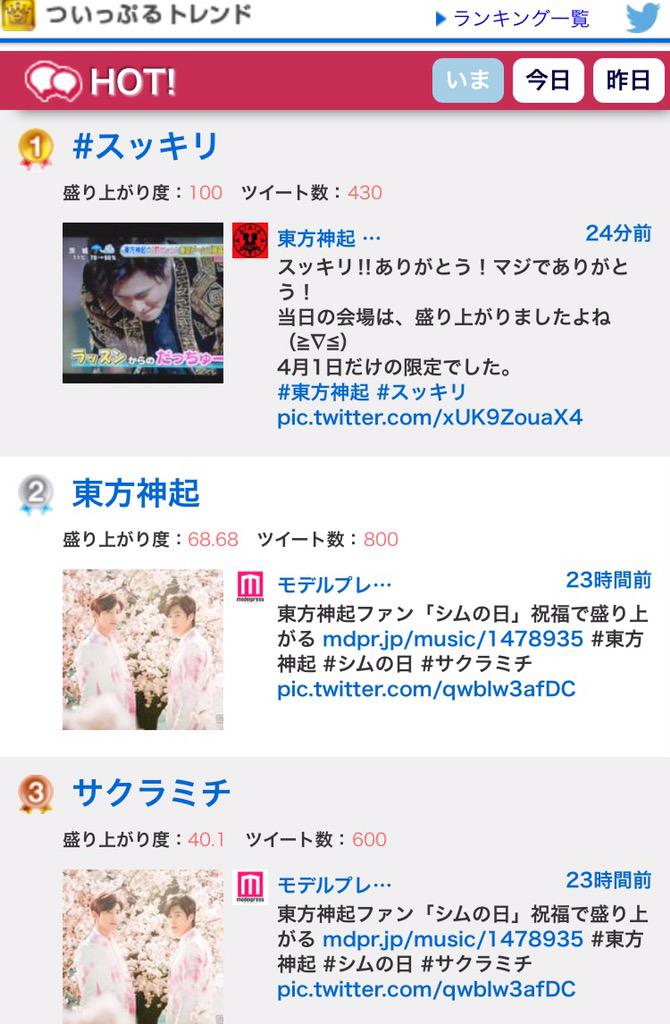Open the tweet image under #スッキリ
670x1024 pixels.
point(143,302)
